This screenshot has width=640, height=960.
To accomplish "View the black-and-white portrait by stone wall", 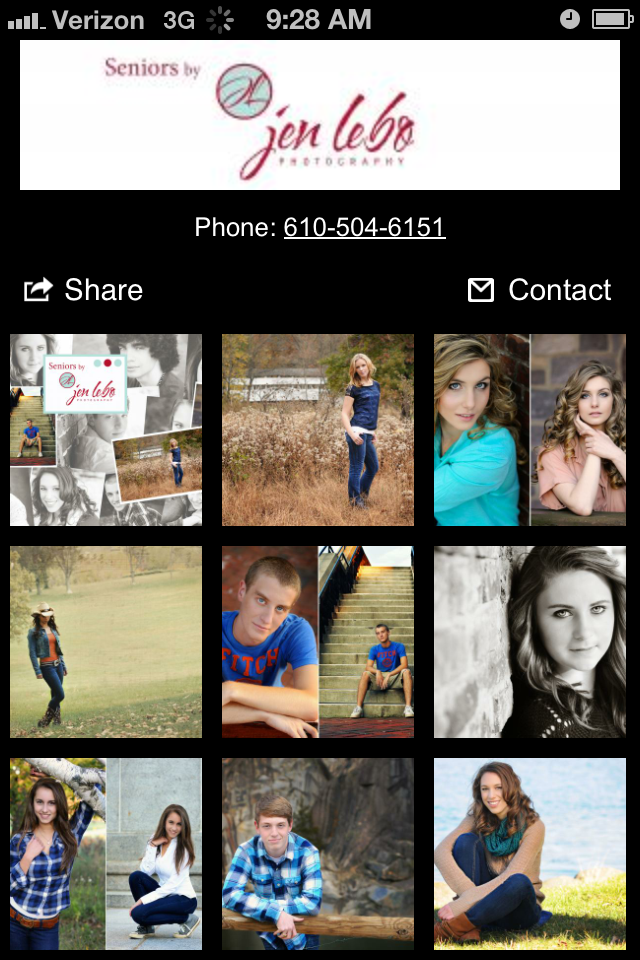I will [x=530, y=642].
